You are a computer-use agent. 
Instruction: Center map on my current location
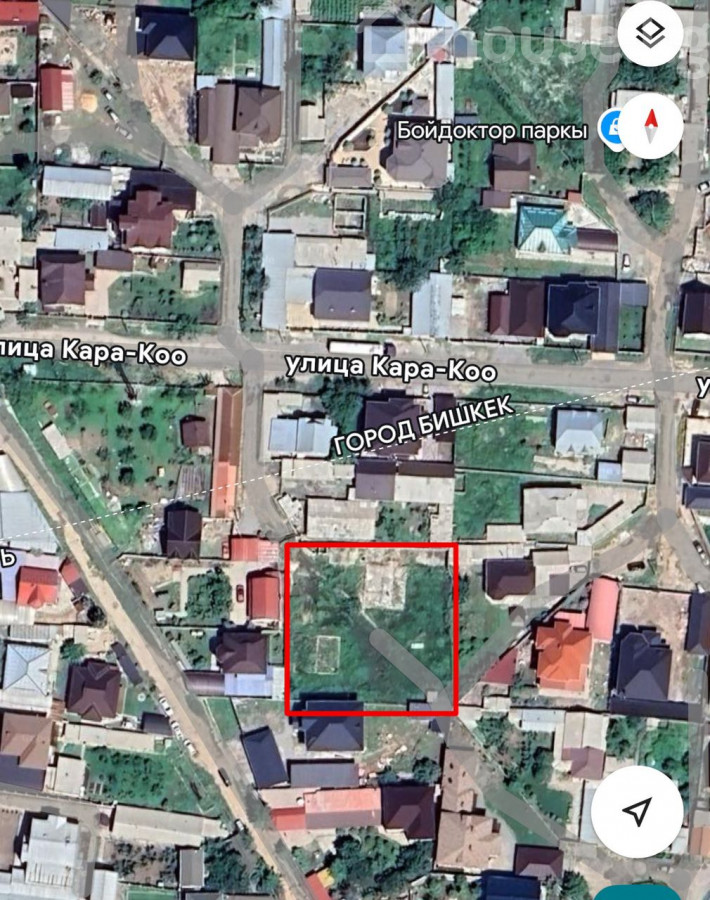tap(637, 811)
